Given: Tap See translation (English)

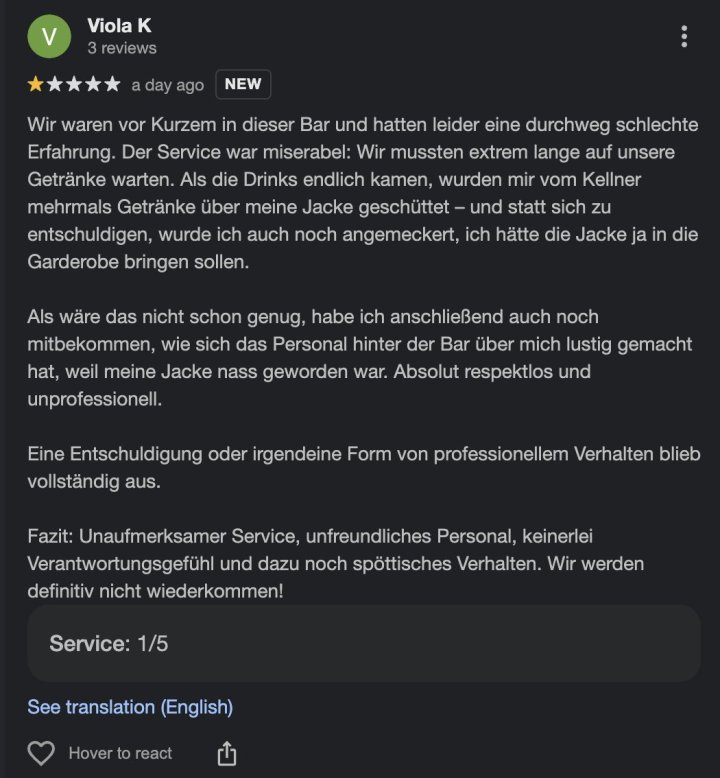Looking at the screenshot, I should (130, 707).
